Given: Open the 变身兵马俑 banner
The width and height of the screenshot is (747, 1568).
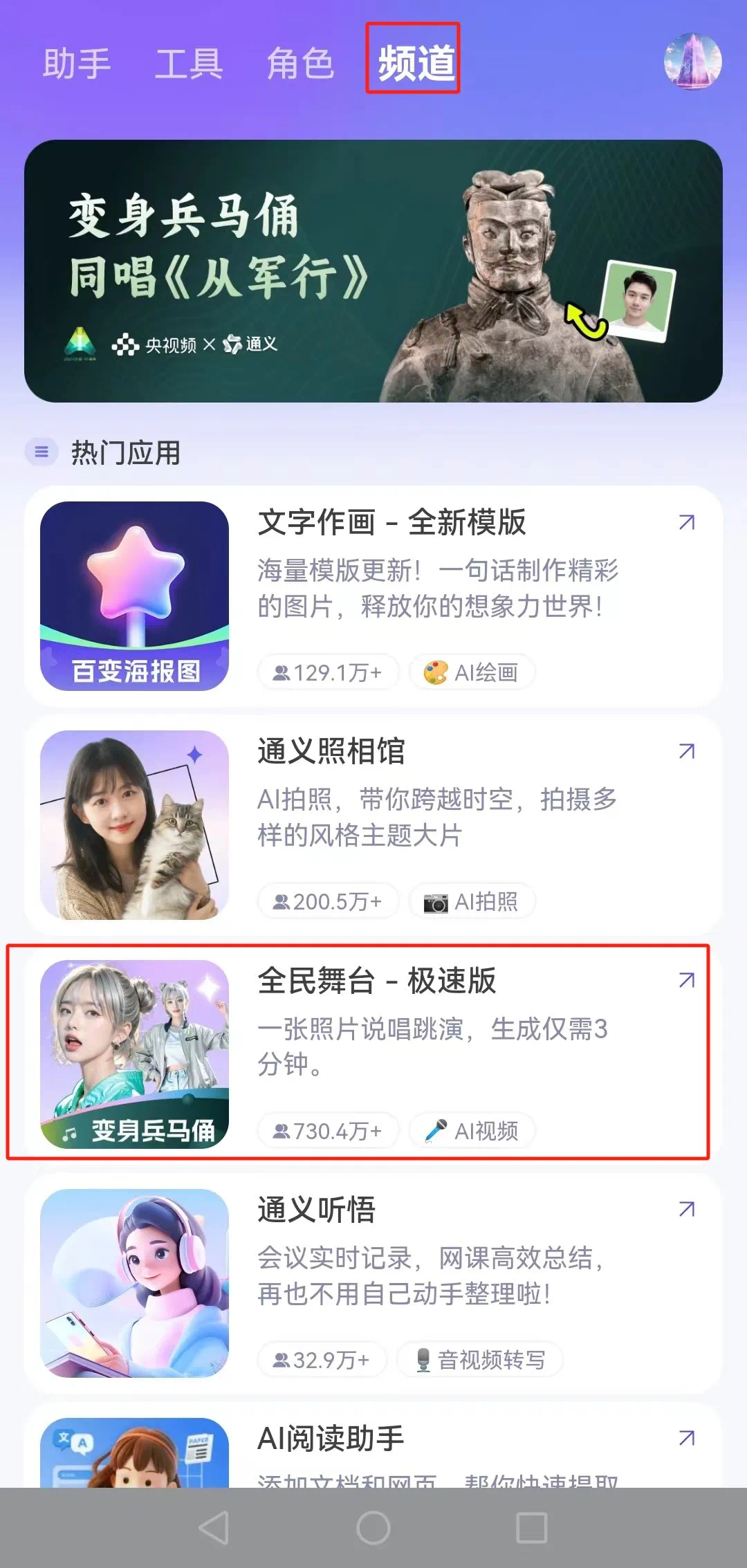Looking at the screenshot, I should 373,271.
